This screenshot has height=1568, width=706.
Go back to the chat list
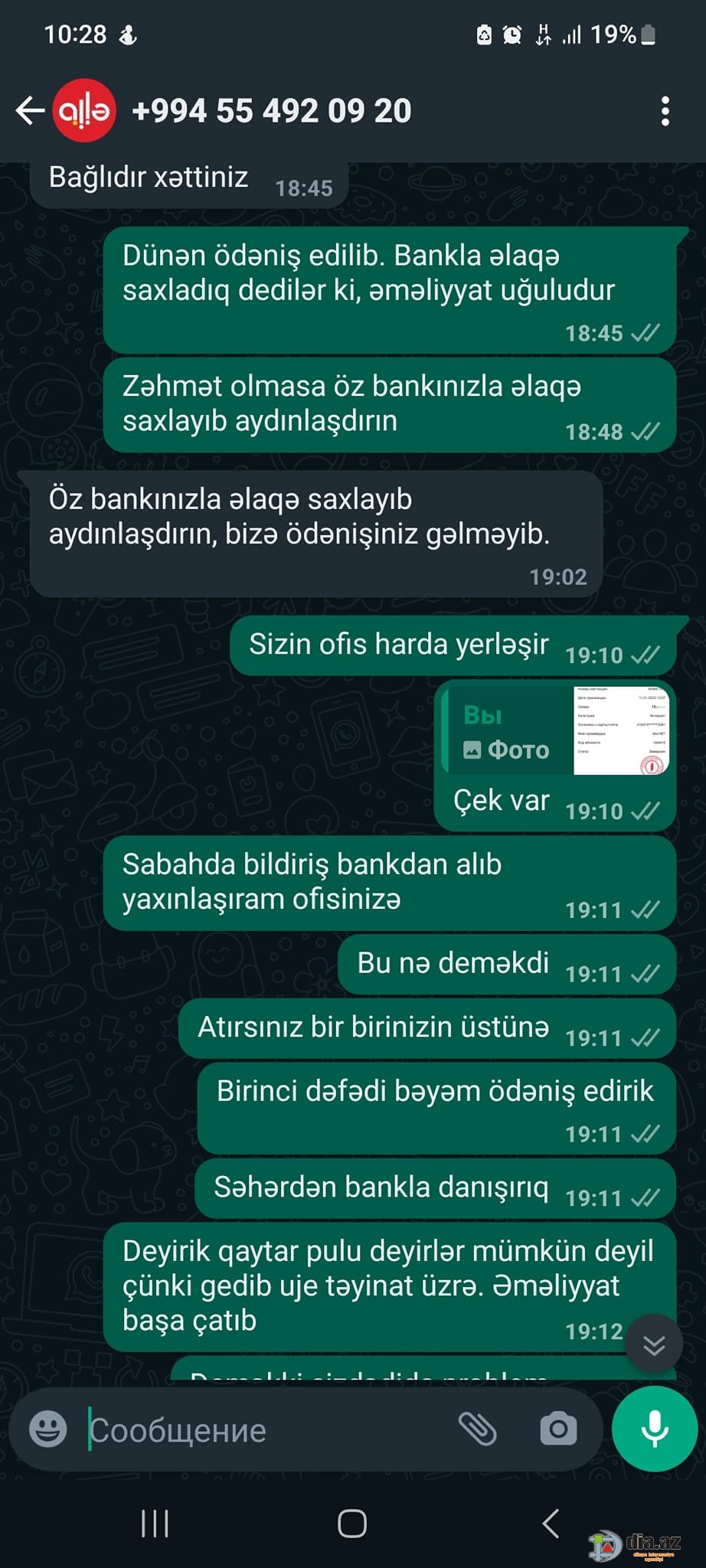(x=29, y=111)
